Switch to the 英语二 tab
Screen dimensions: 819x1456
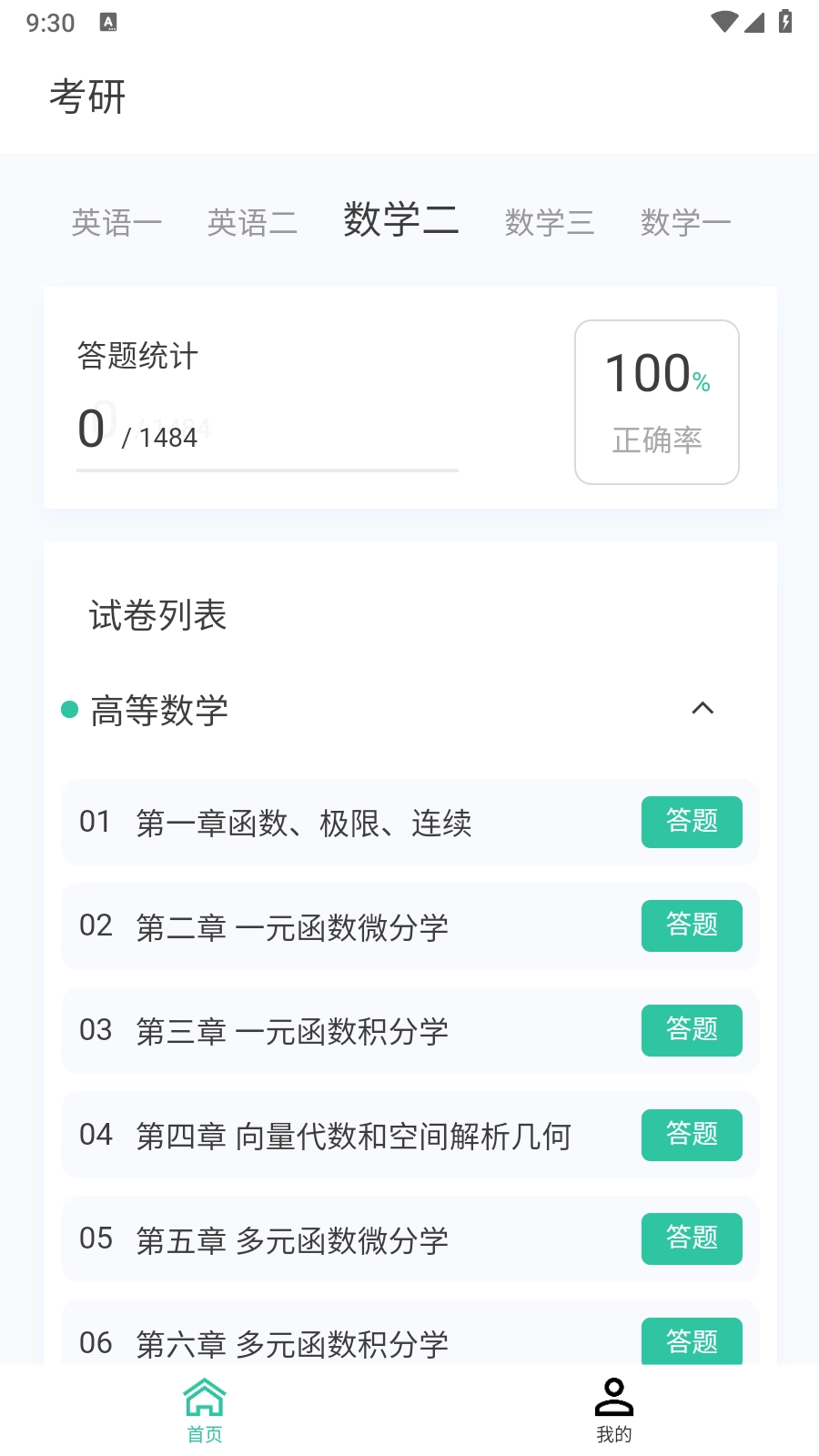pos(252,221)
